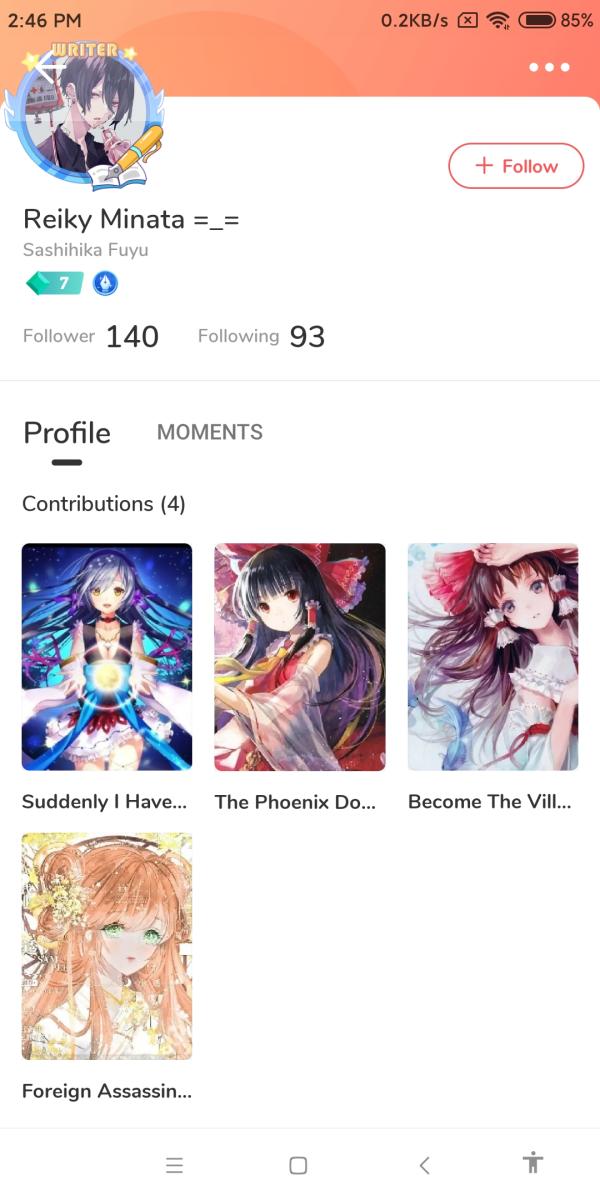View the Follower list
This screenshot has width=600, height=1200.
click(91, 337)
